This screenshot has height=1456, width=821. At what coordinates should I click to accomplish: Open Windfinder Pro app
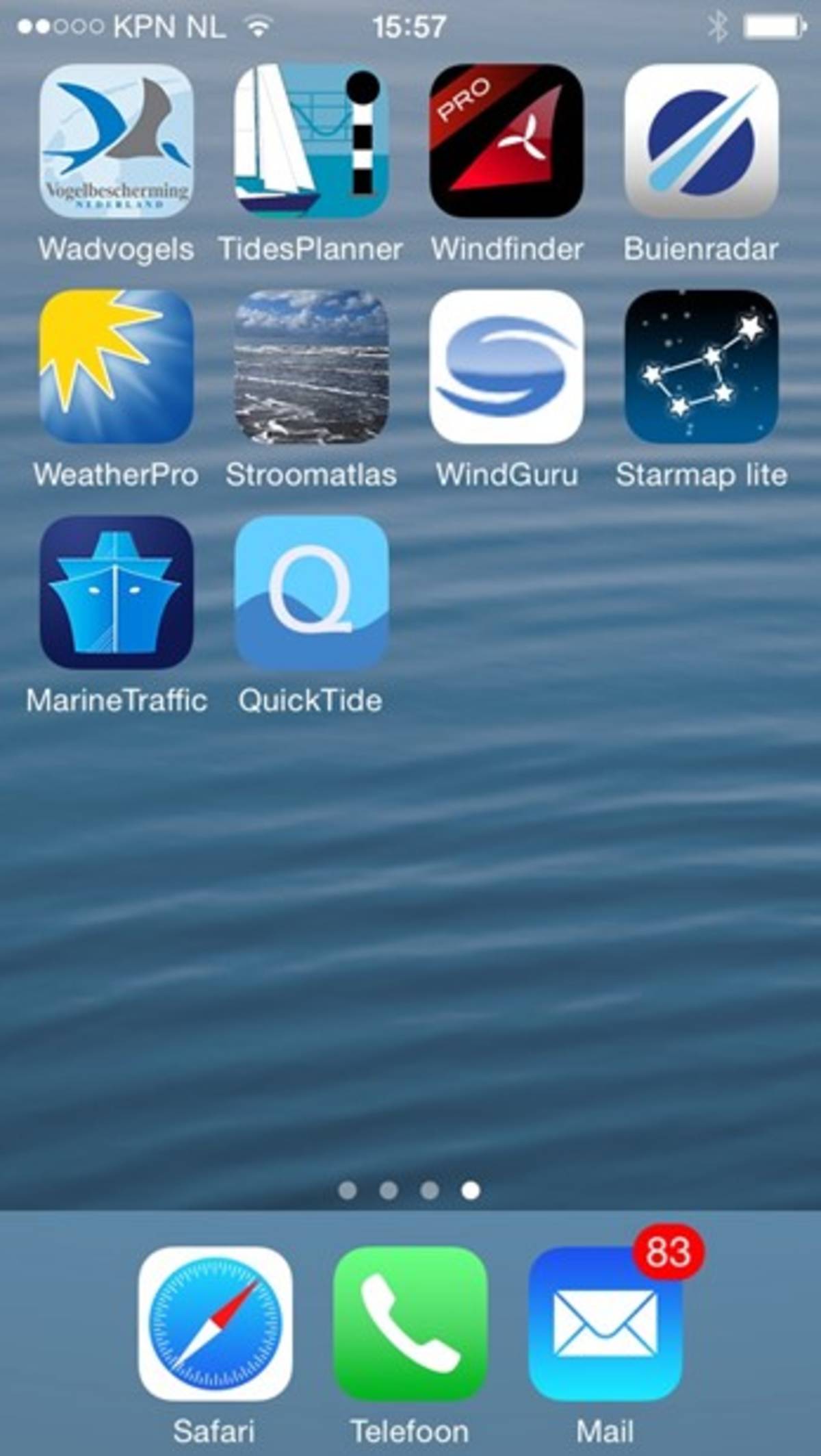pyautogui.click(x=506, y=142)
